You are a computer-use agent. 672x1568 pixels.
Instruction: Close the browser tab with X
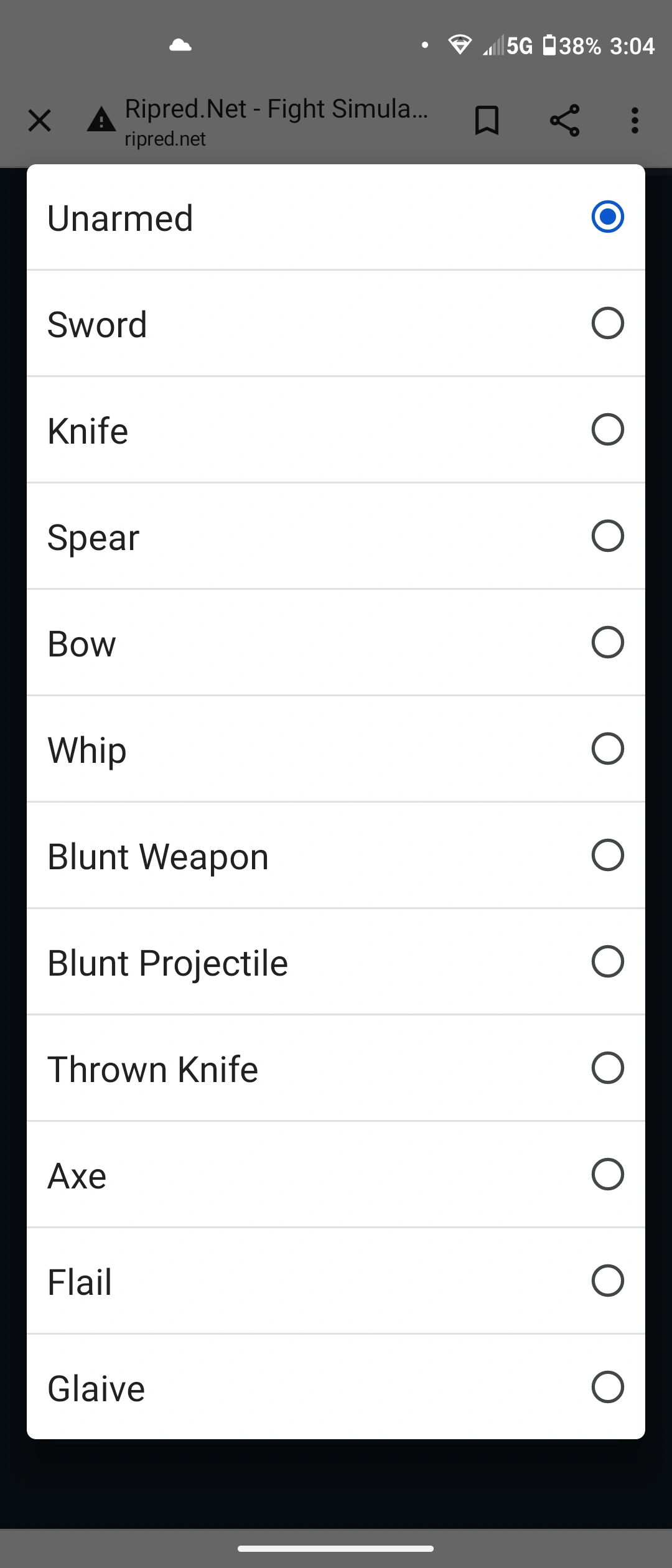(40, 121)
